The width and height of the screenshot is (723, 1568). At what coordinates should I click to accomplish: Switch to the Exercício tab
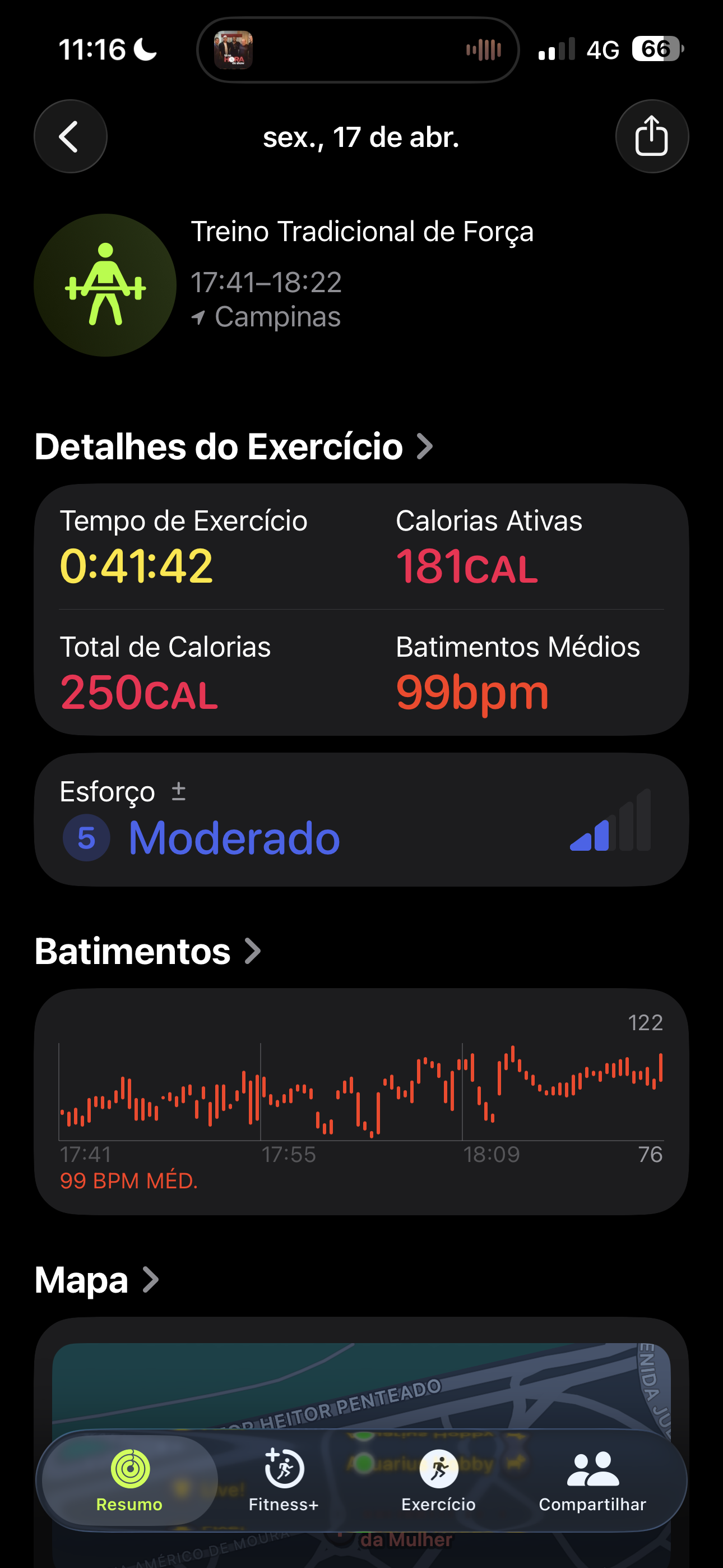[x=438, y=1481]
